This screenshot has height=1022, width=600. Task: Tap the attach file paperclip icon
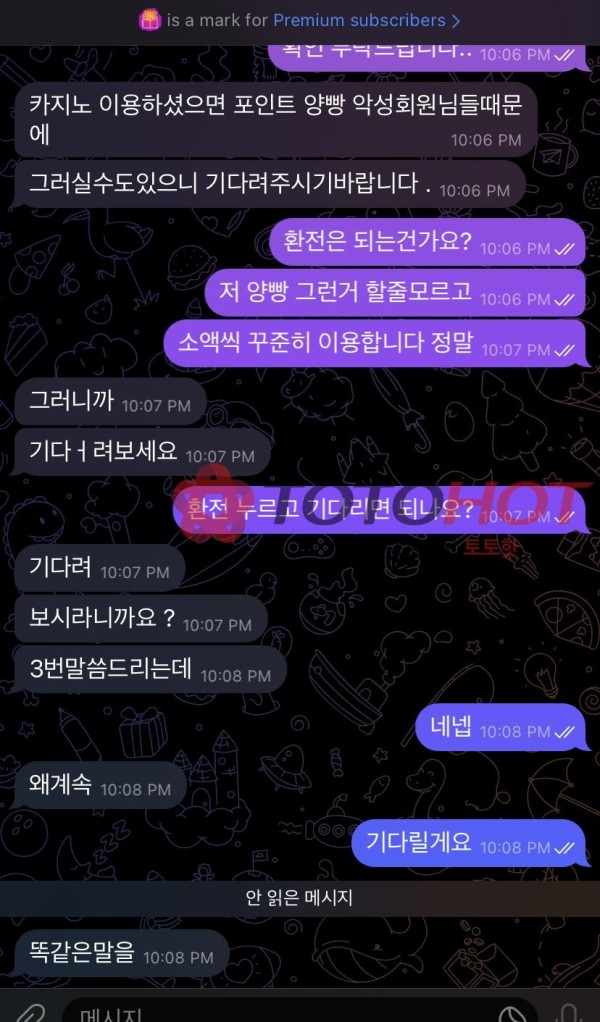pos(30,1012)
